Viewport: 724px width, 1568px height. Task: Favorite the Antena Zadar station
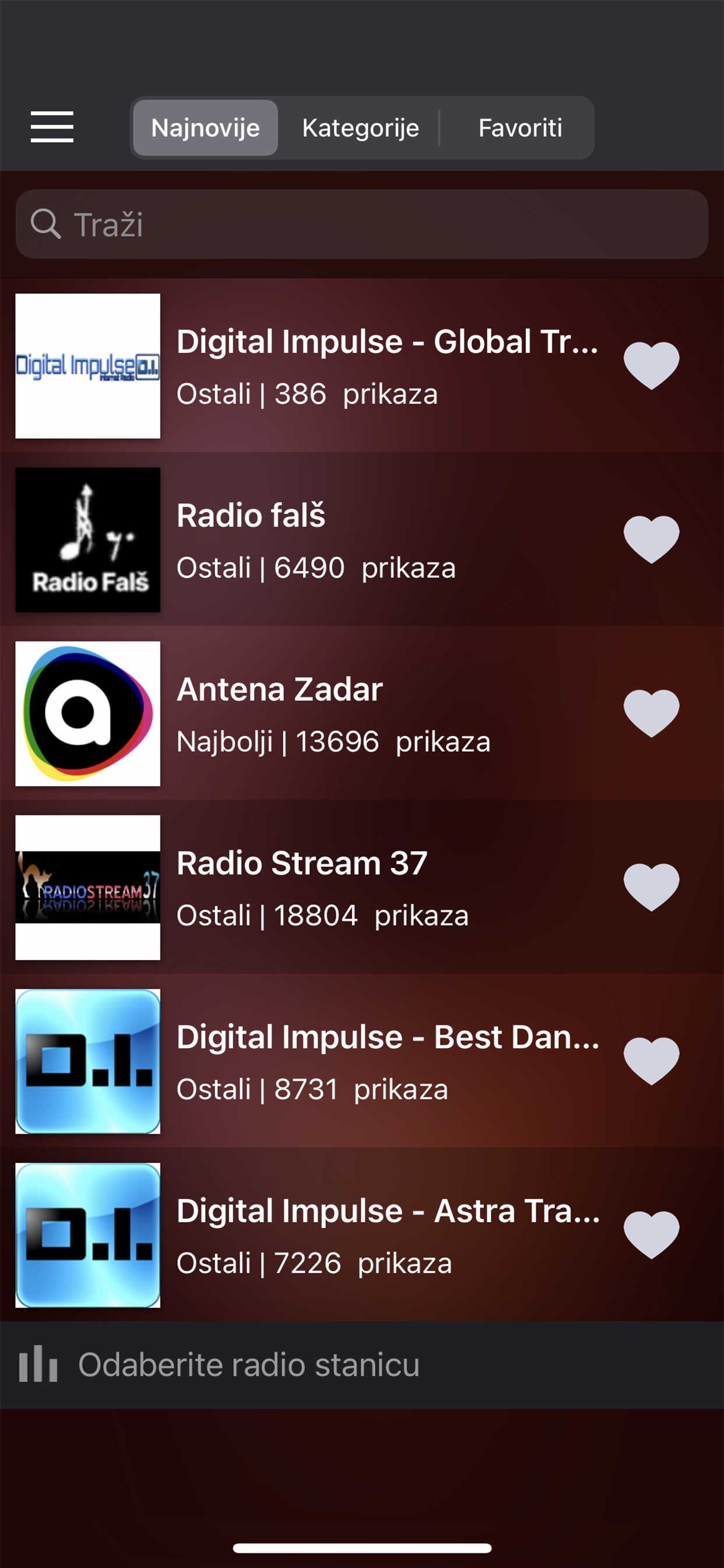point(651,713)
